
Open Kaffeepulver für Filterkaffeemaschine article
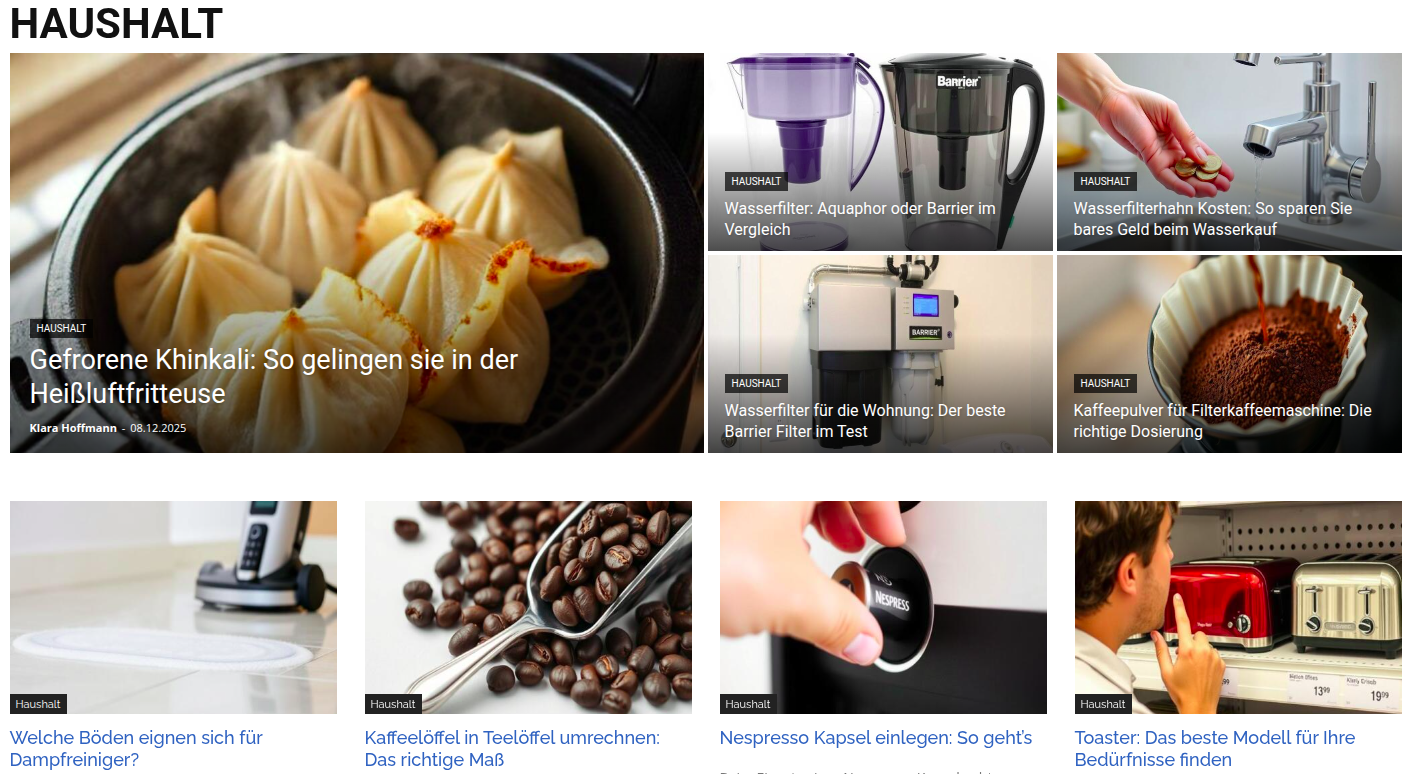click(1222, 421)
